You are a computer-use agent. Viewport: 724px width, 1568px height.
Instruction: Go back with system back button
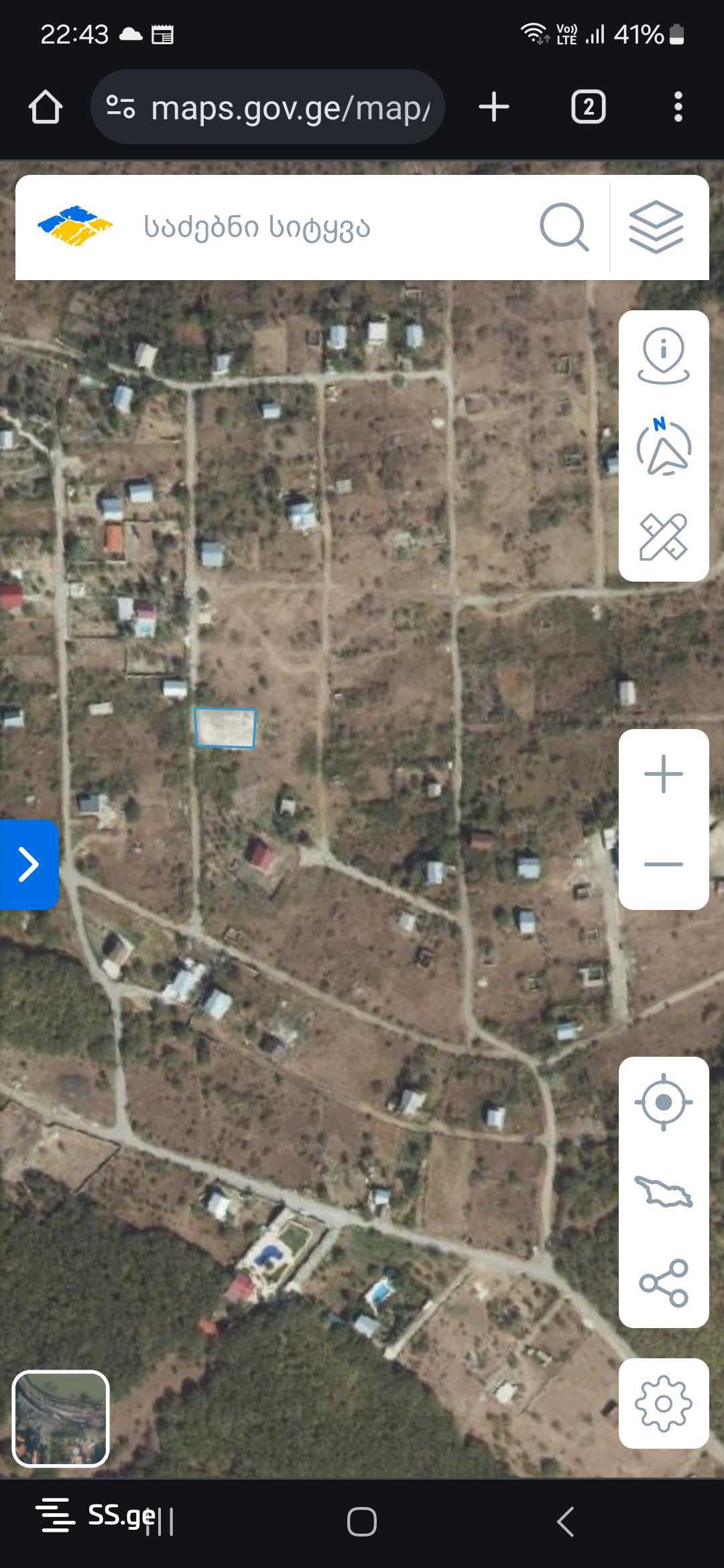click(565, 1521)
